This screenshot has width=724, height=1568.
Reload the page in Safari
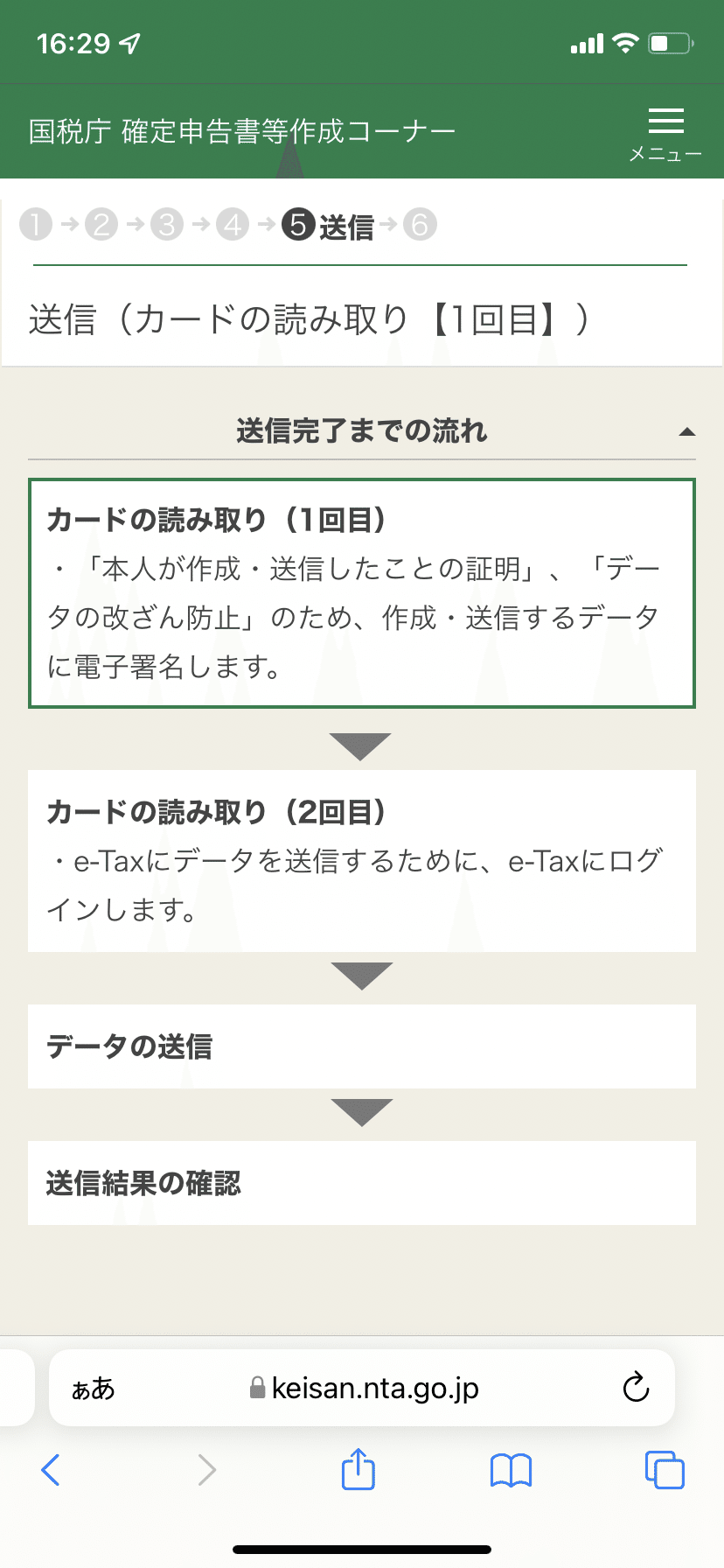(x=636, y=1387)
